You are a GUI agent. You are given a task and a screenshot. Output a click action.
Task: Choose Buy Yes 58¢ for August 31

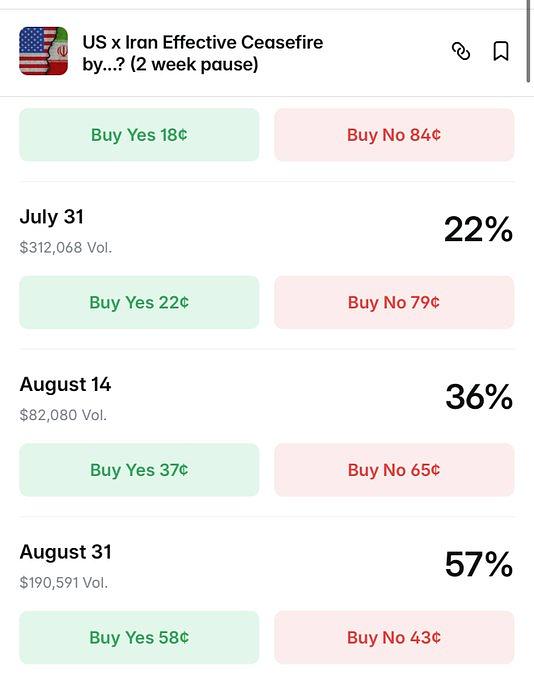tap(139, 637)
